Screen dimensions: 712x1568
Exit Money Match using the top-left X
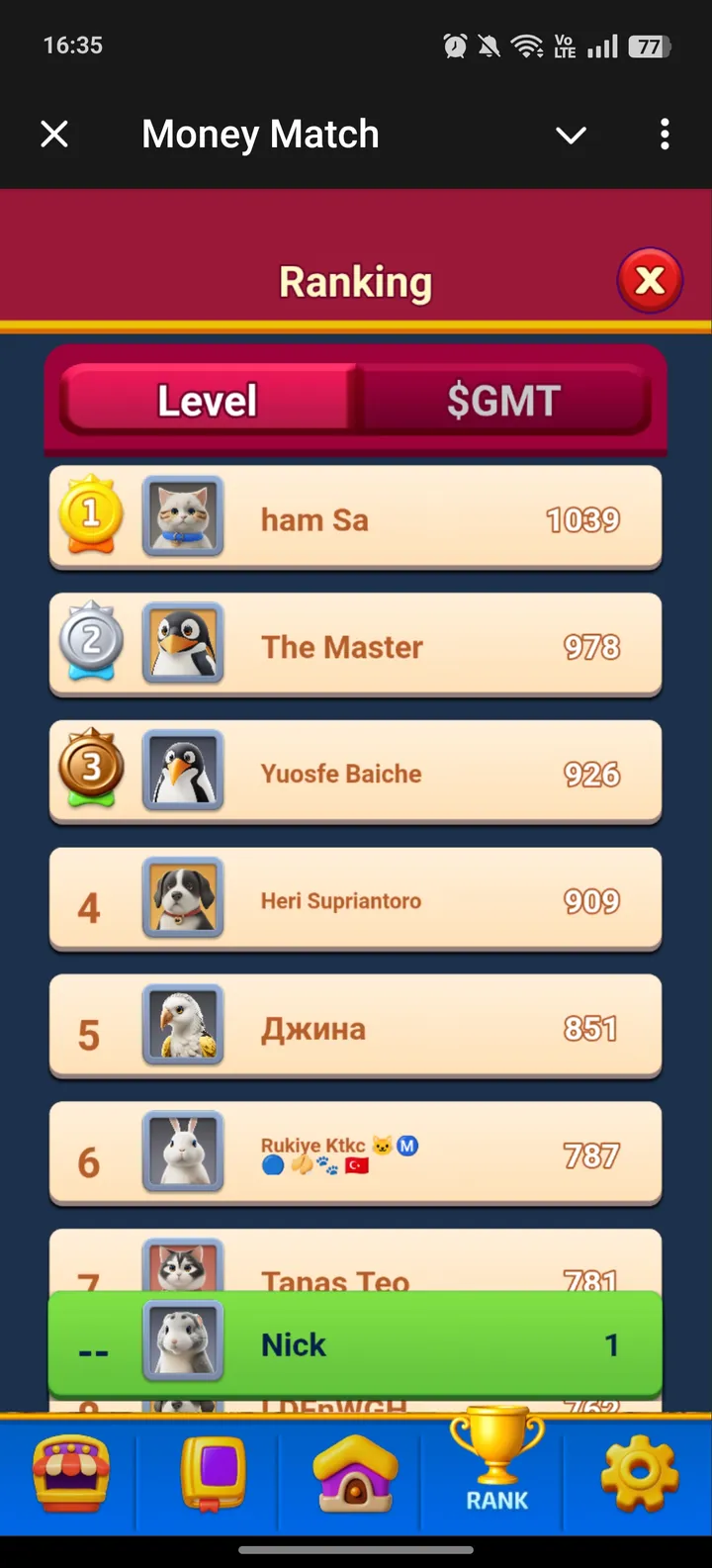point(54,135)
